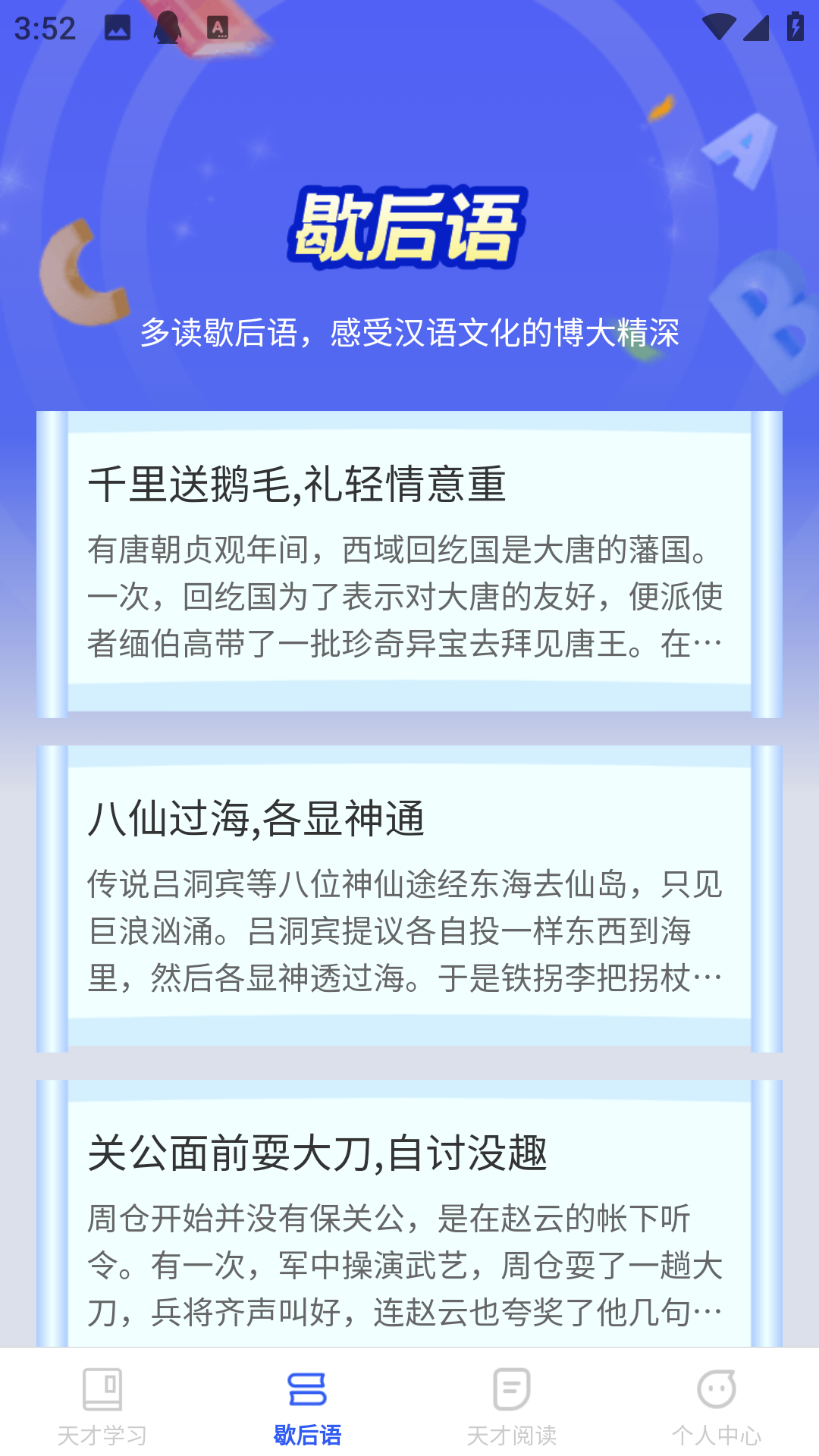Screen dimensions: 819x1456
Task: Open the 个人中心 tab
Action: point(717,1404)
